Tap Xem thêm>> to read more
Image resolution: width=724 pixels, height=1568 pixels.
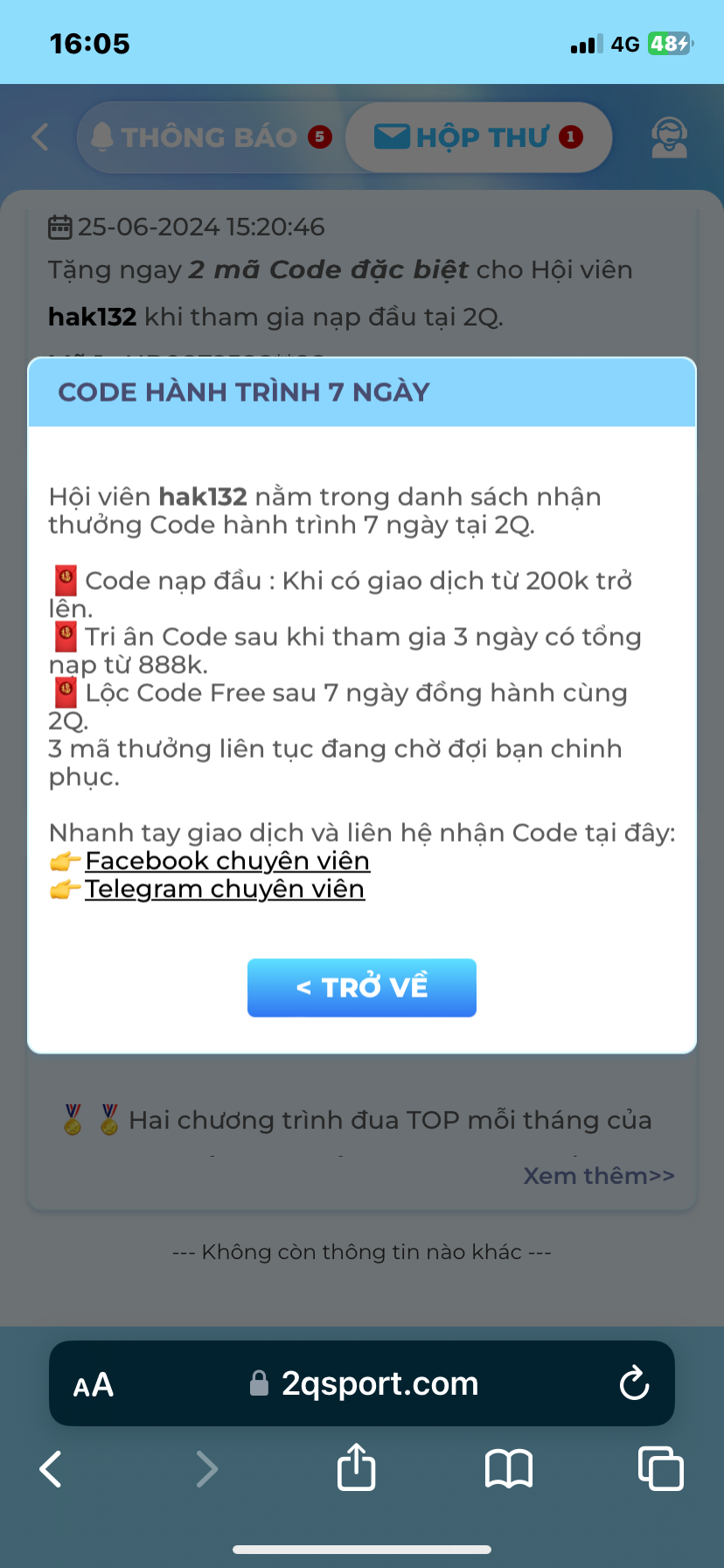(x=599, y=1175)
